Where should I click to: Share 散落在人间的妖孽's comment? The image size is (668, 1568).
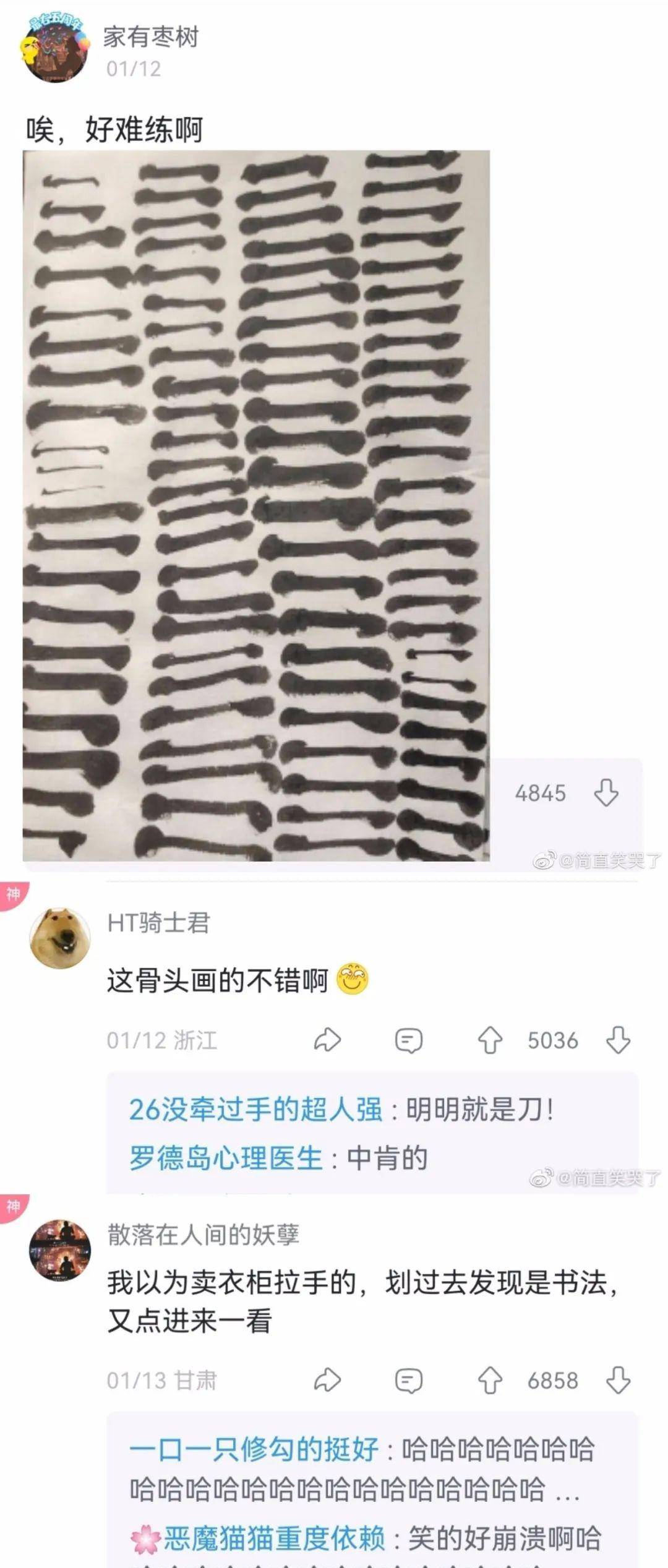[x=327, y=1380]
